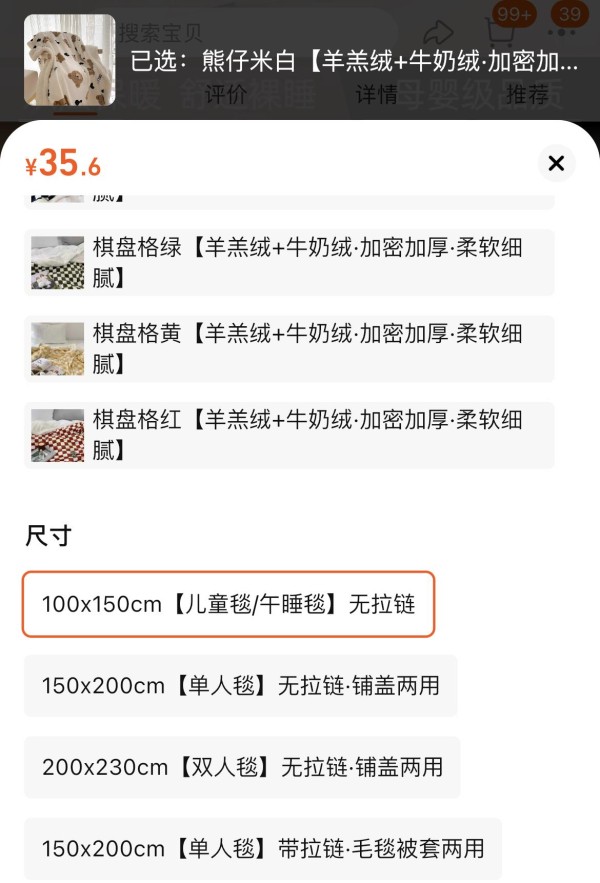600x883 pixels.
Task: View the selected 熊仔米白 product image
Action: pyautogui.click(x=69, y=62)
